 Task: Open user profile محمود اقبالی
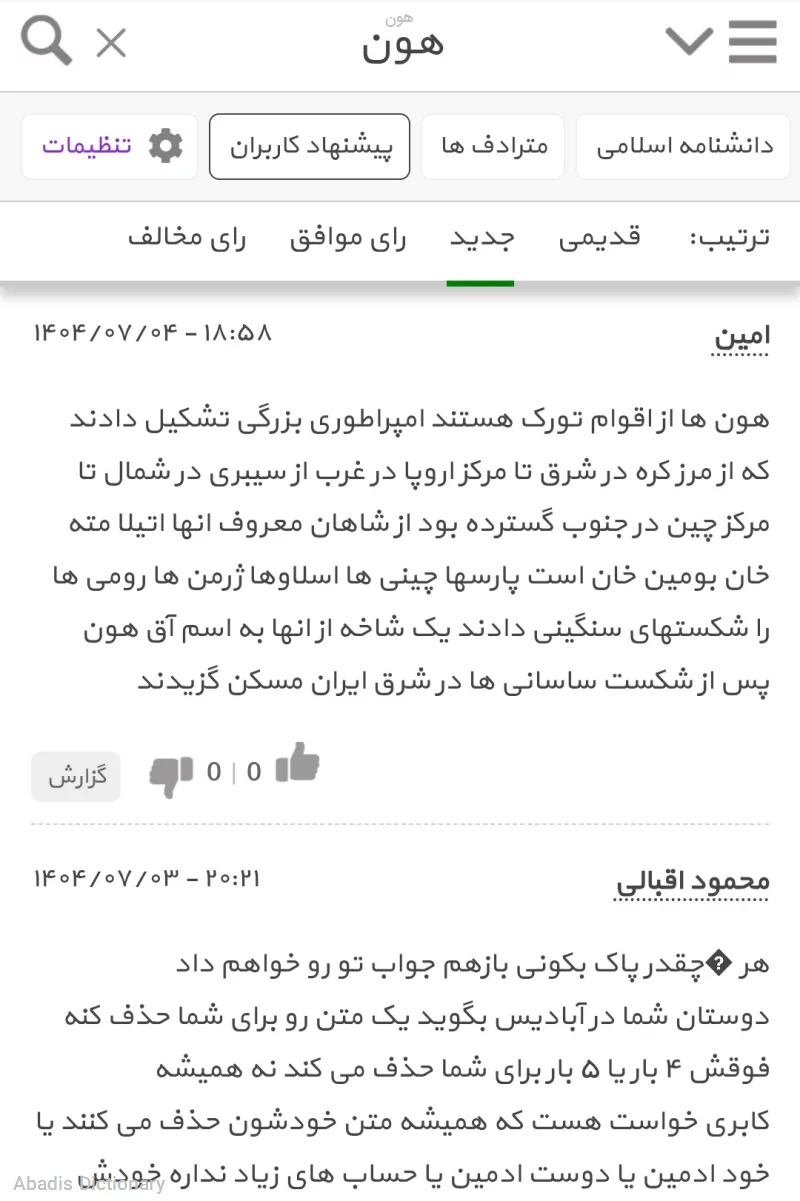pyautogui.click(x=693, y=882)
